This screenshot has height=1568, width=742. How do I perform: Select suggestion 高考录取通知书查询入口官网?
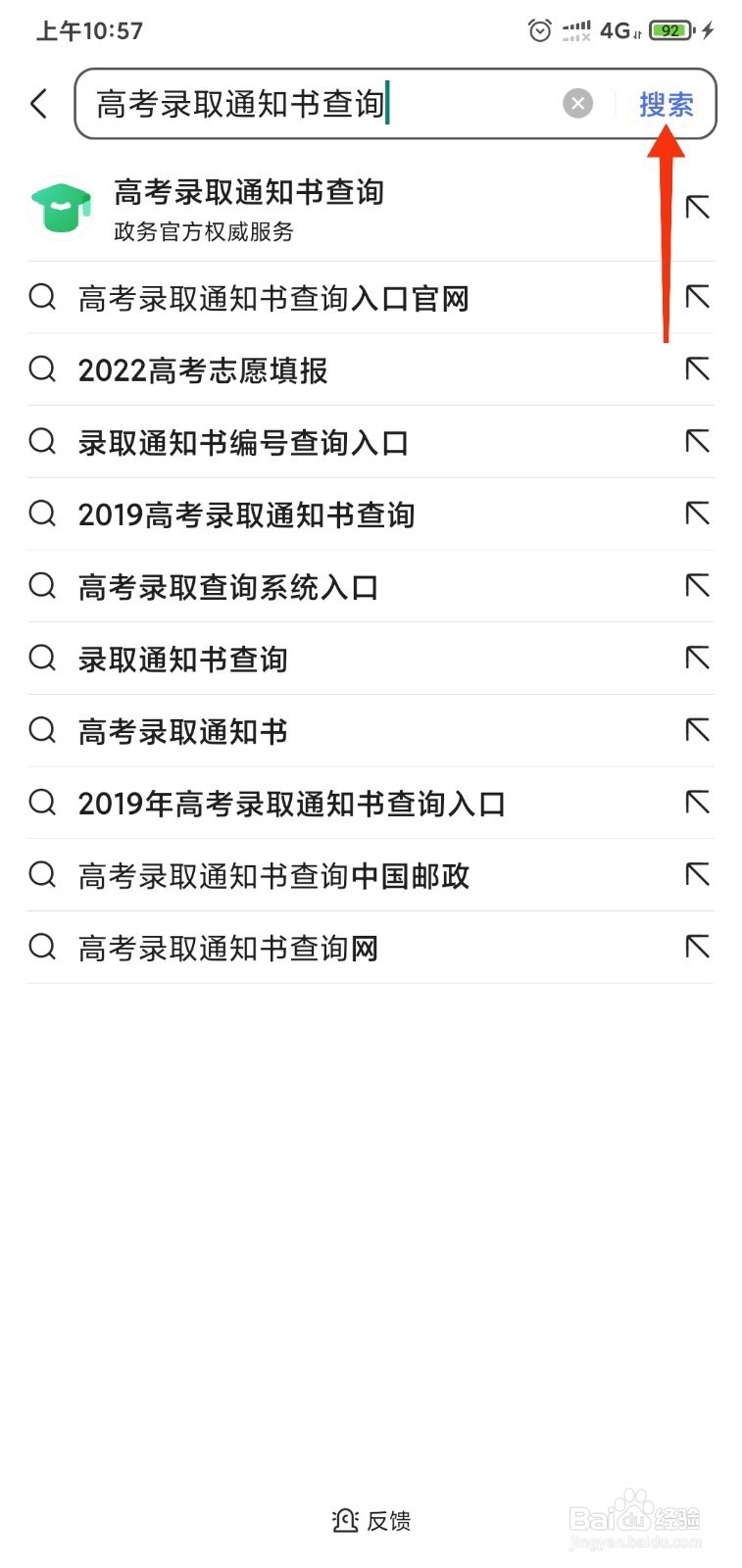click(x=273, y=298)
